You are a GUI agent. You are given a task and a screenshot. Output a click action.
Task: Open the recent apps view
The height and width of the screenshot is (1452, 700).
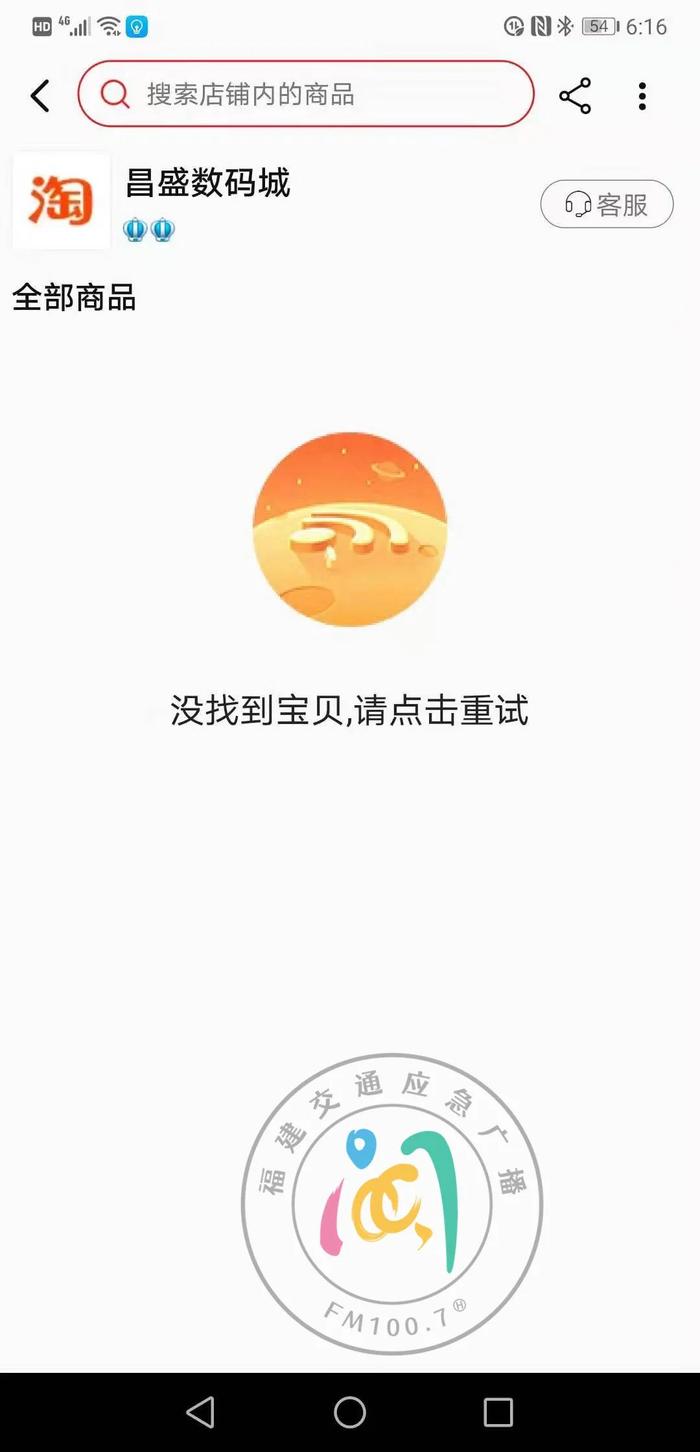coord(498,1412)
